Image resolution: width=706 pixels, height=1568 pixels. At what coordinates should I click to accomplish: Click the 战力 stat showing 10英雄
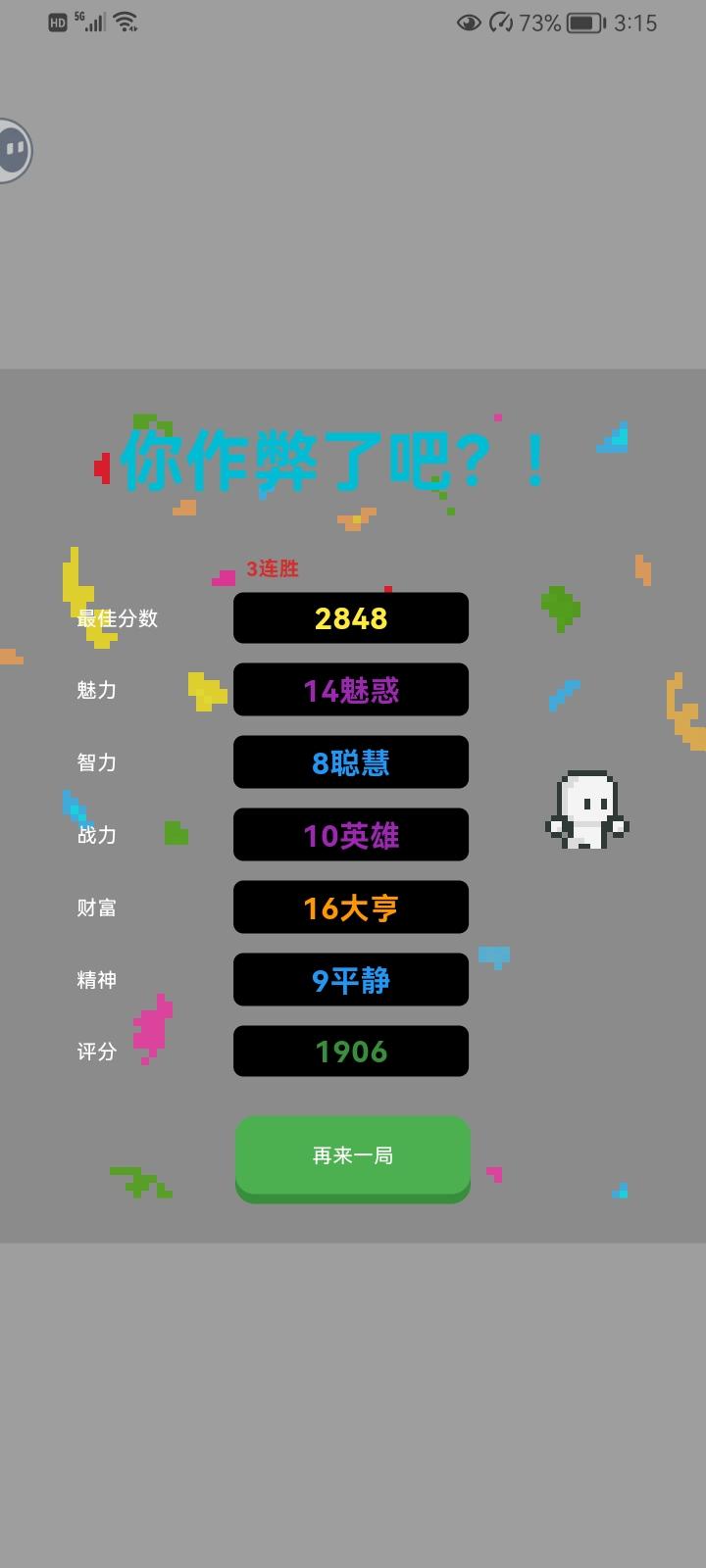[350, 834]
